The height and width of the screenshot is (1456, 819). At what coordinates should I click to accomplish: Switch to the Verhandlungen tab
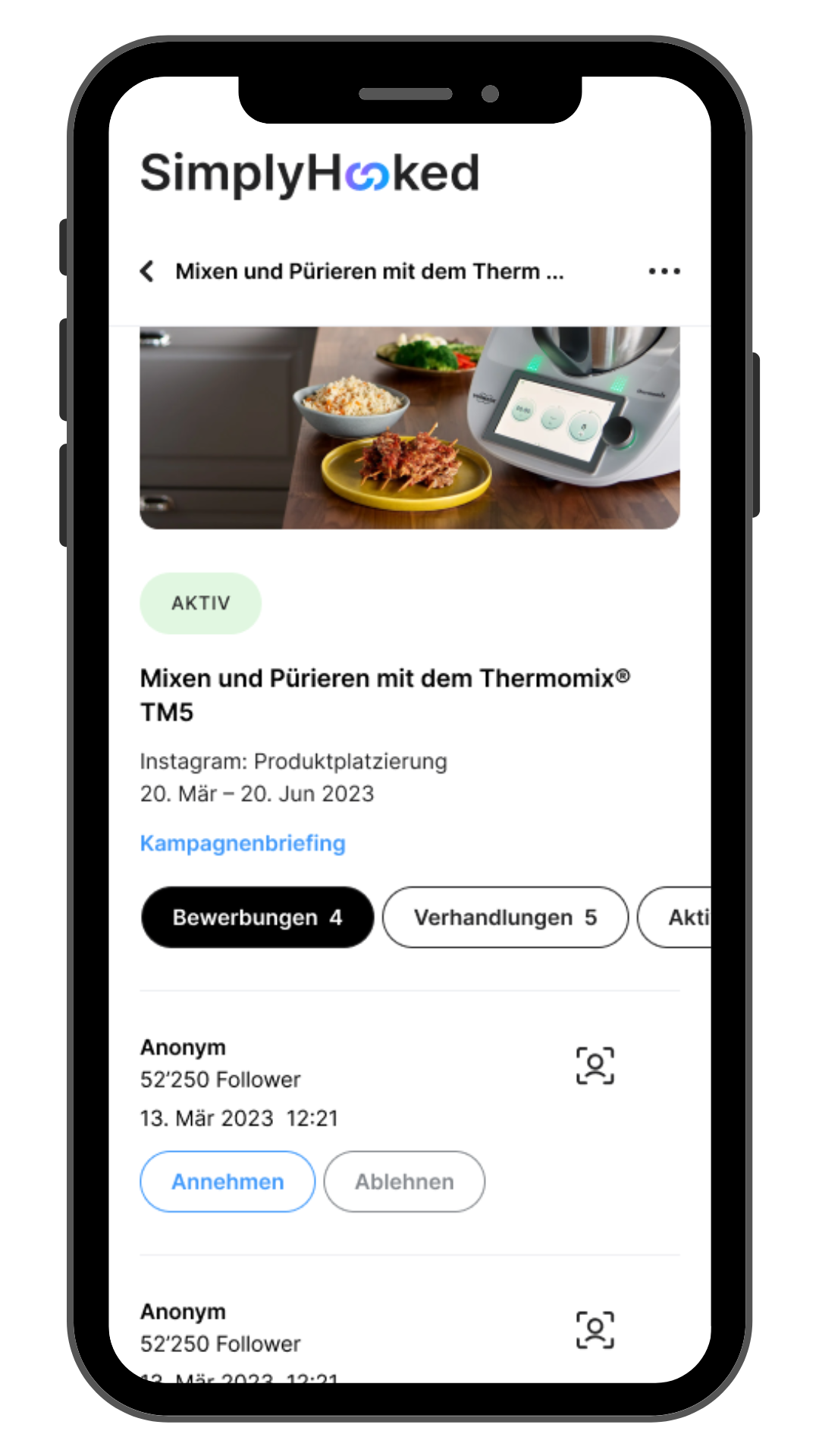pos(505,918)
